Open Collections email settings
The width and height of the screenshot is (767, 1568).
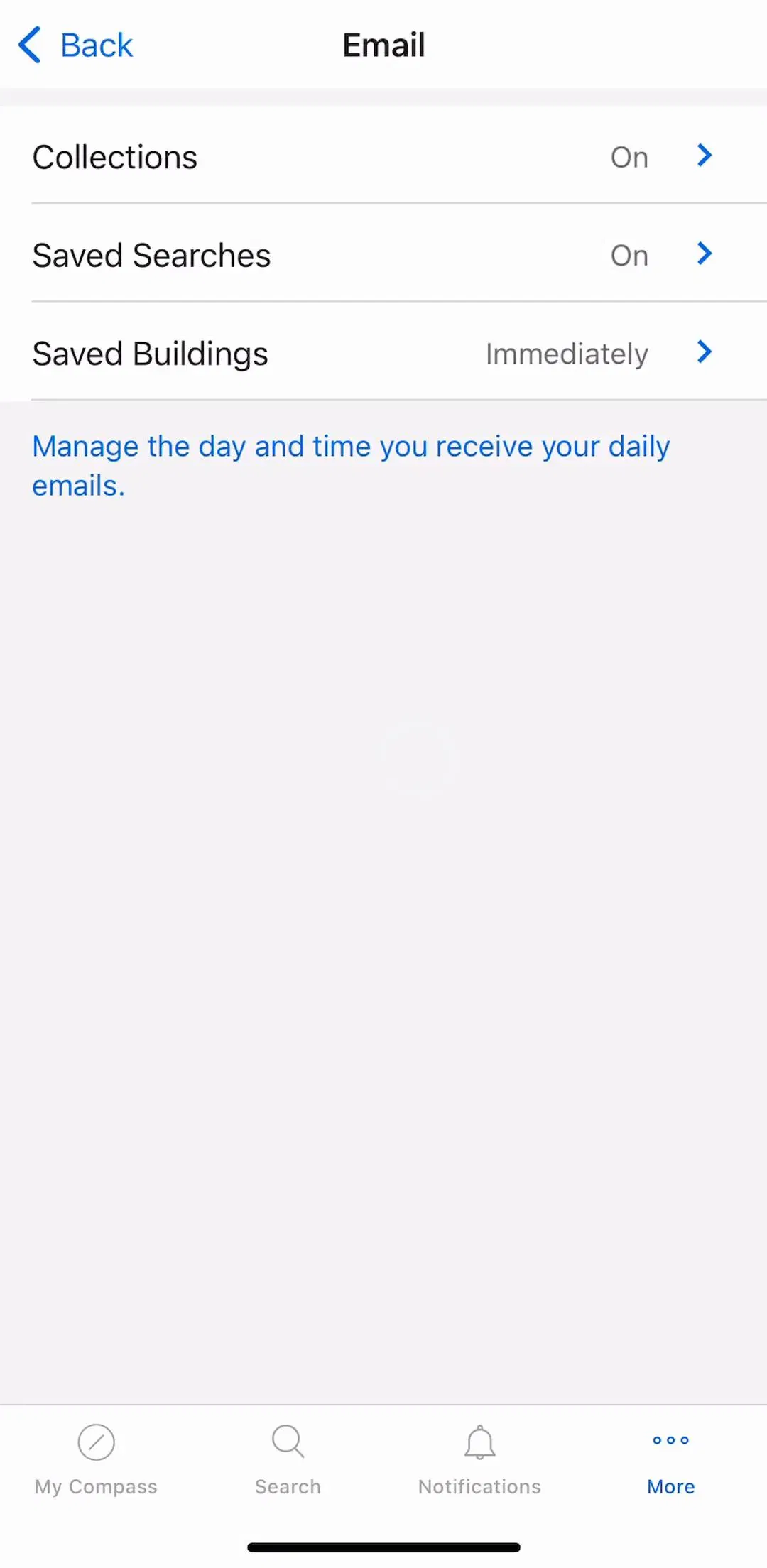click(383, 156)
